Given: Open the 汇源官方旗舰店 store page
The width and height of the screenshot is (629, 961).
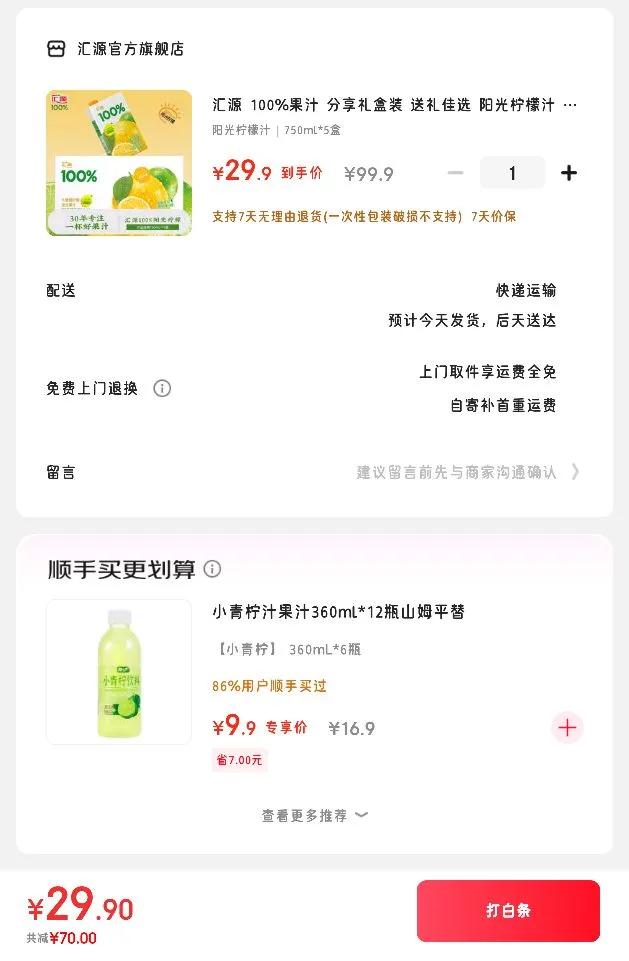Looking at the screenshot, I should 116,49.
